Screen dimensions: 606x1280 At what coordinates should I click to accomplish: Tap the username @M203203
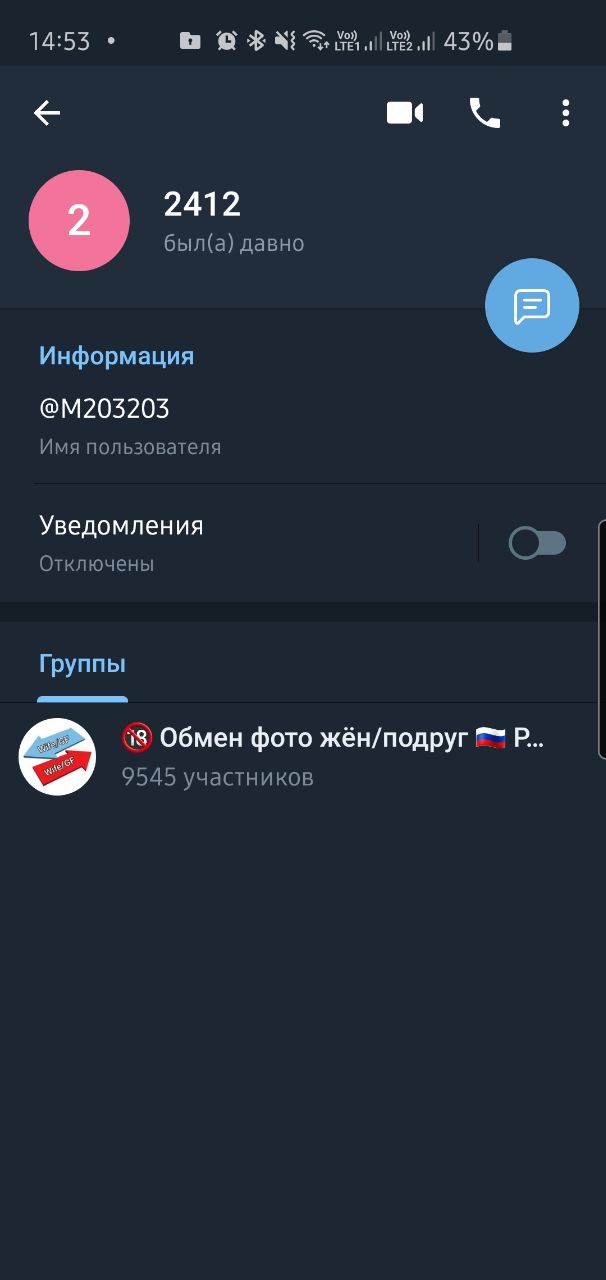click(105, 409)
